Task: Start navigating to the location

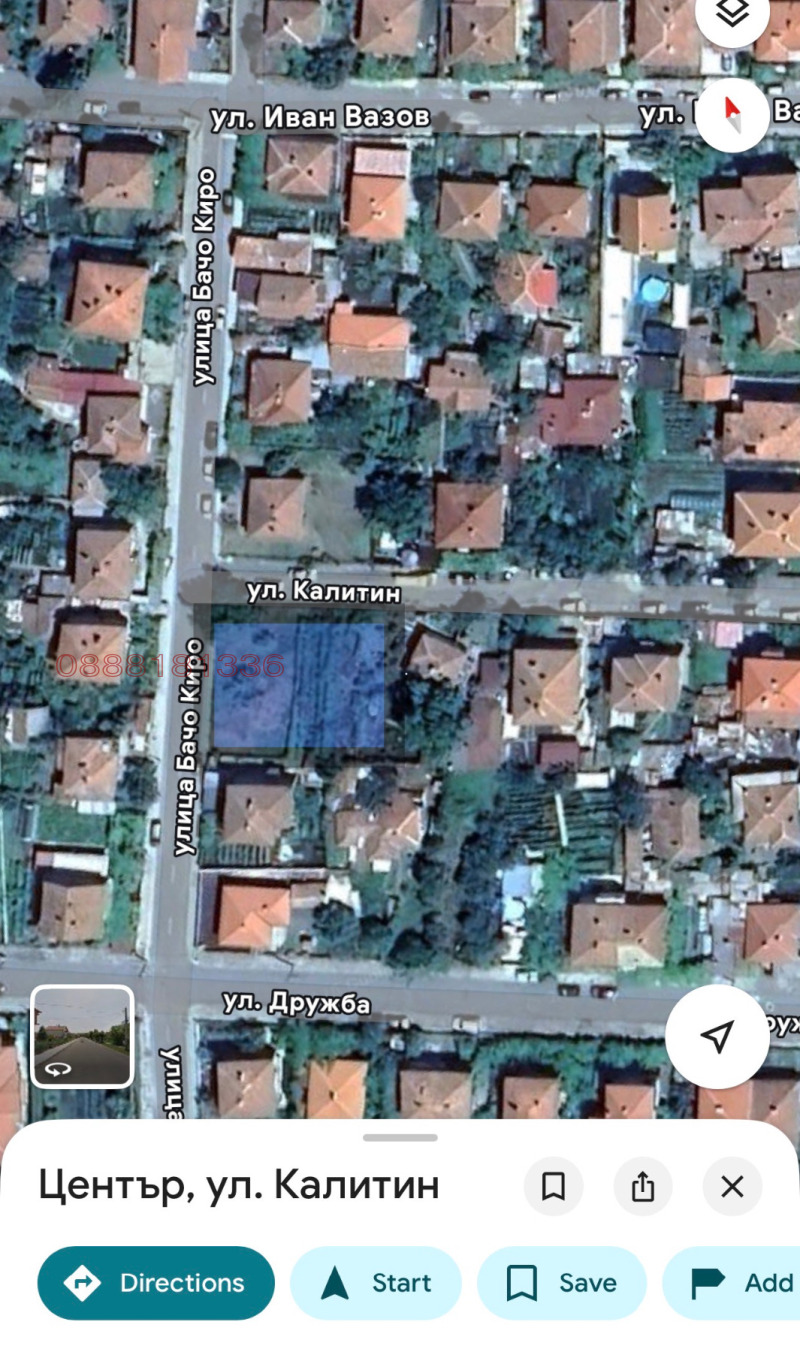Action: point(376,1282)
